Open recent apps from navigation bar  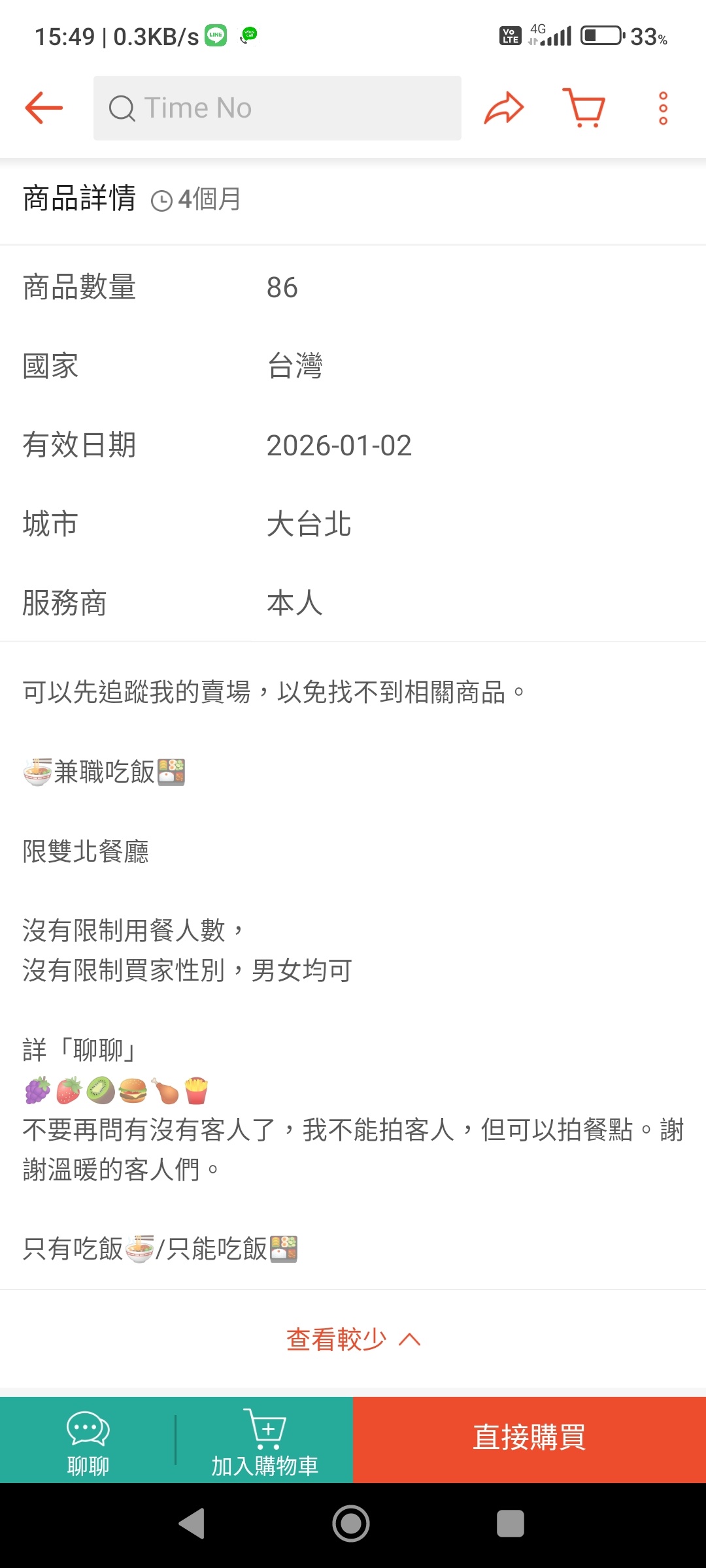511,1524
